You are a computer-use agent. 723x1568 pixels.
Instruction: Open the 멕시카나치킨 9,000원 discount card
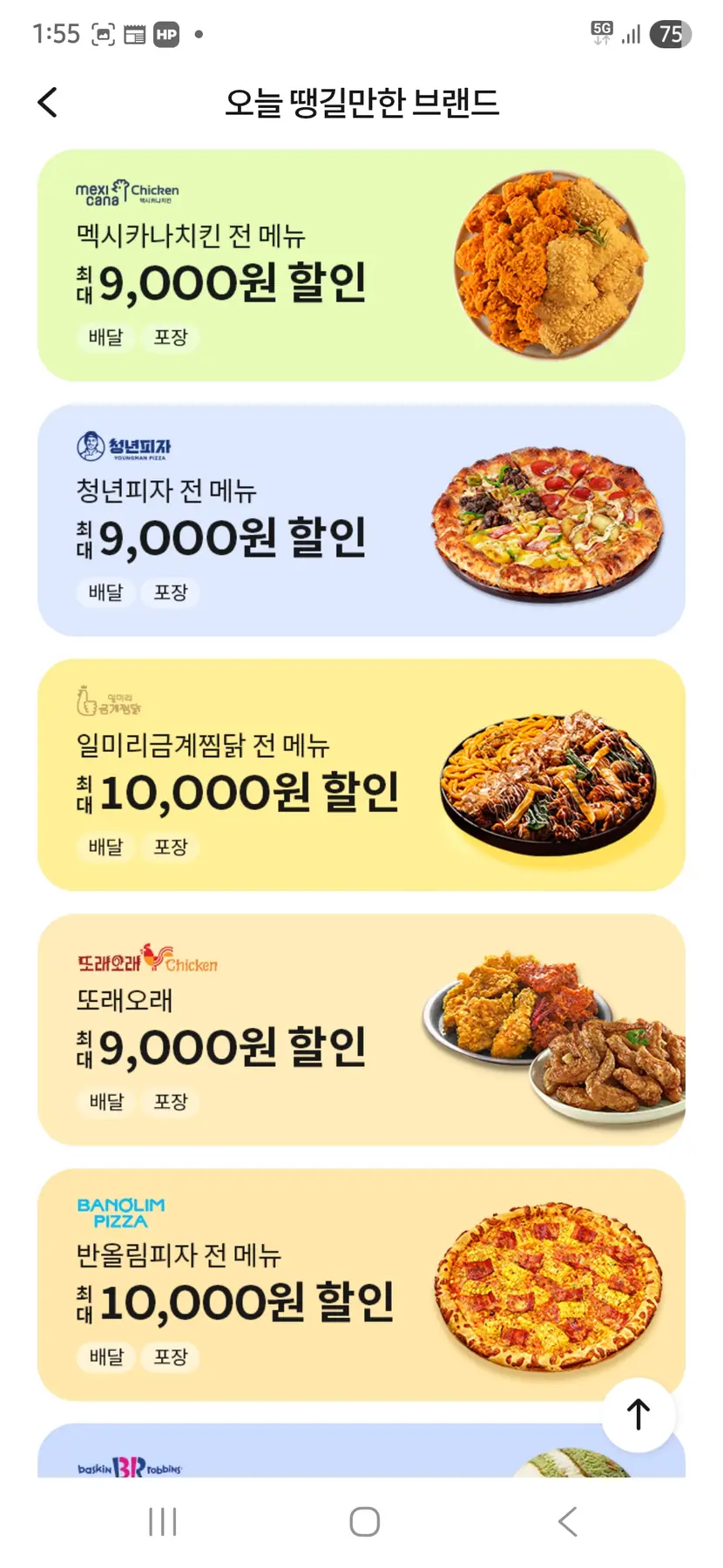coord(361,265)
